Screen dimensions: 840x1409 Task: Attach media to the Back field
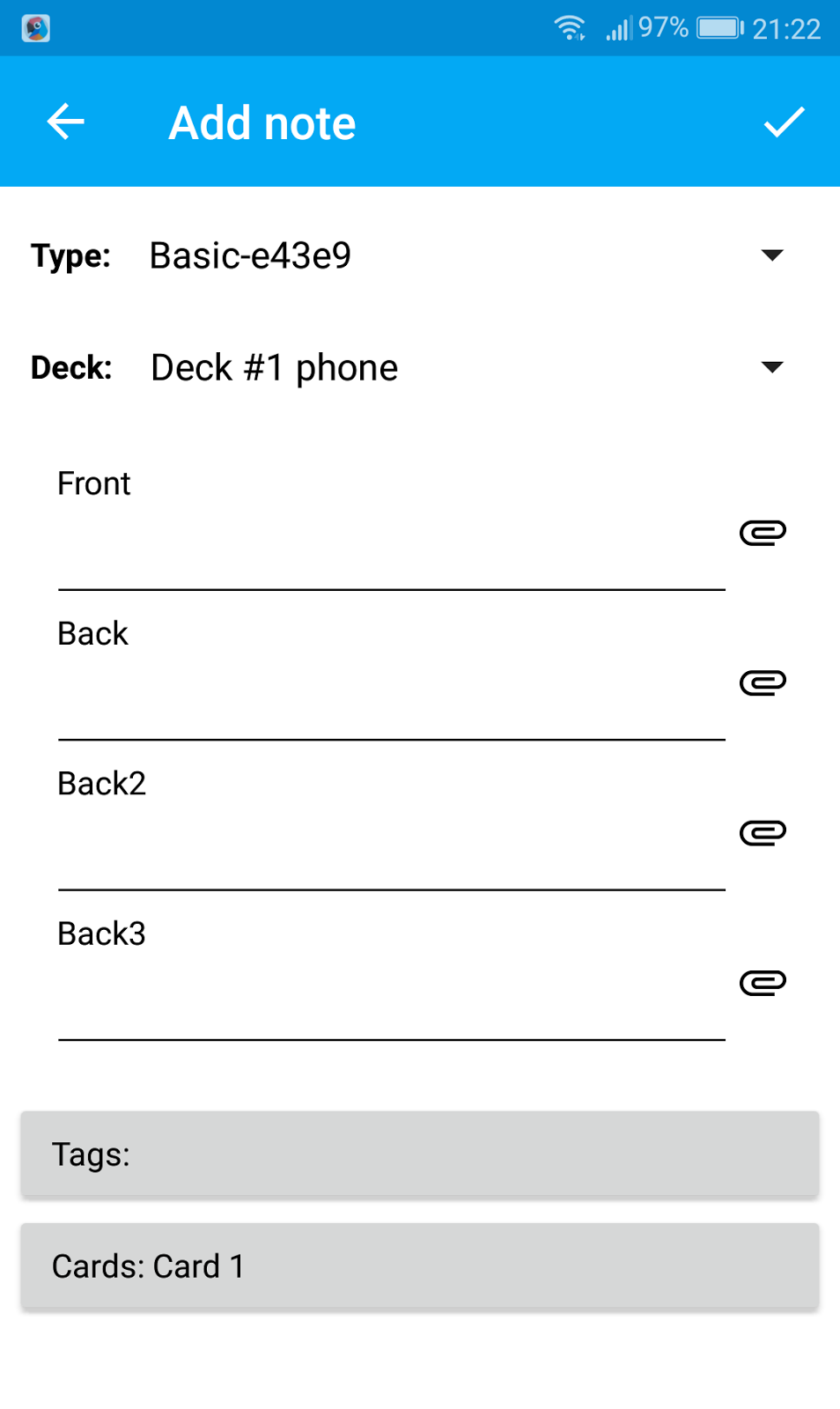(x=763, y=682)
